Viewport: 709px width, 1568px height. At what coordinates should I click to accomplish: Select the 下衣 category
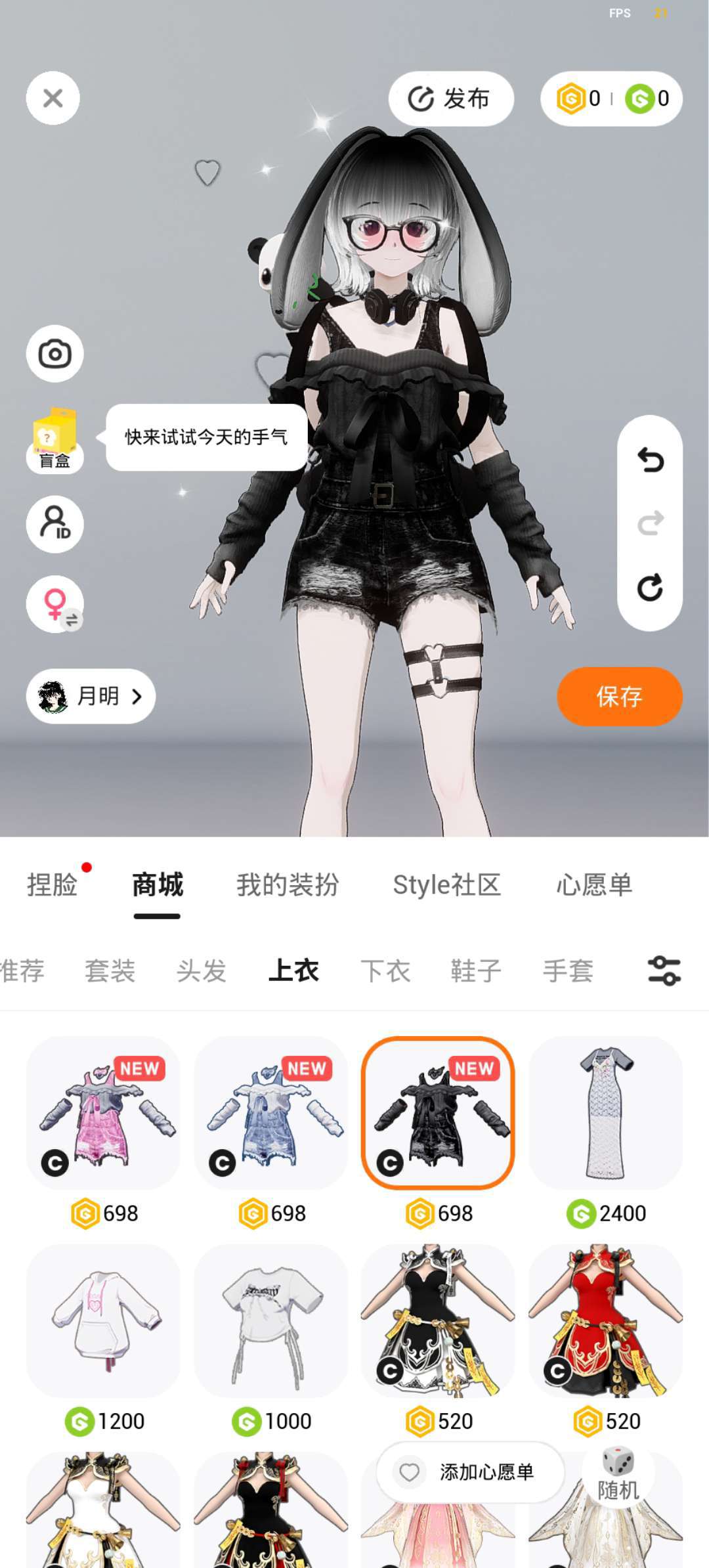[x=385, y=971]
